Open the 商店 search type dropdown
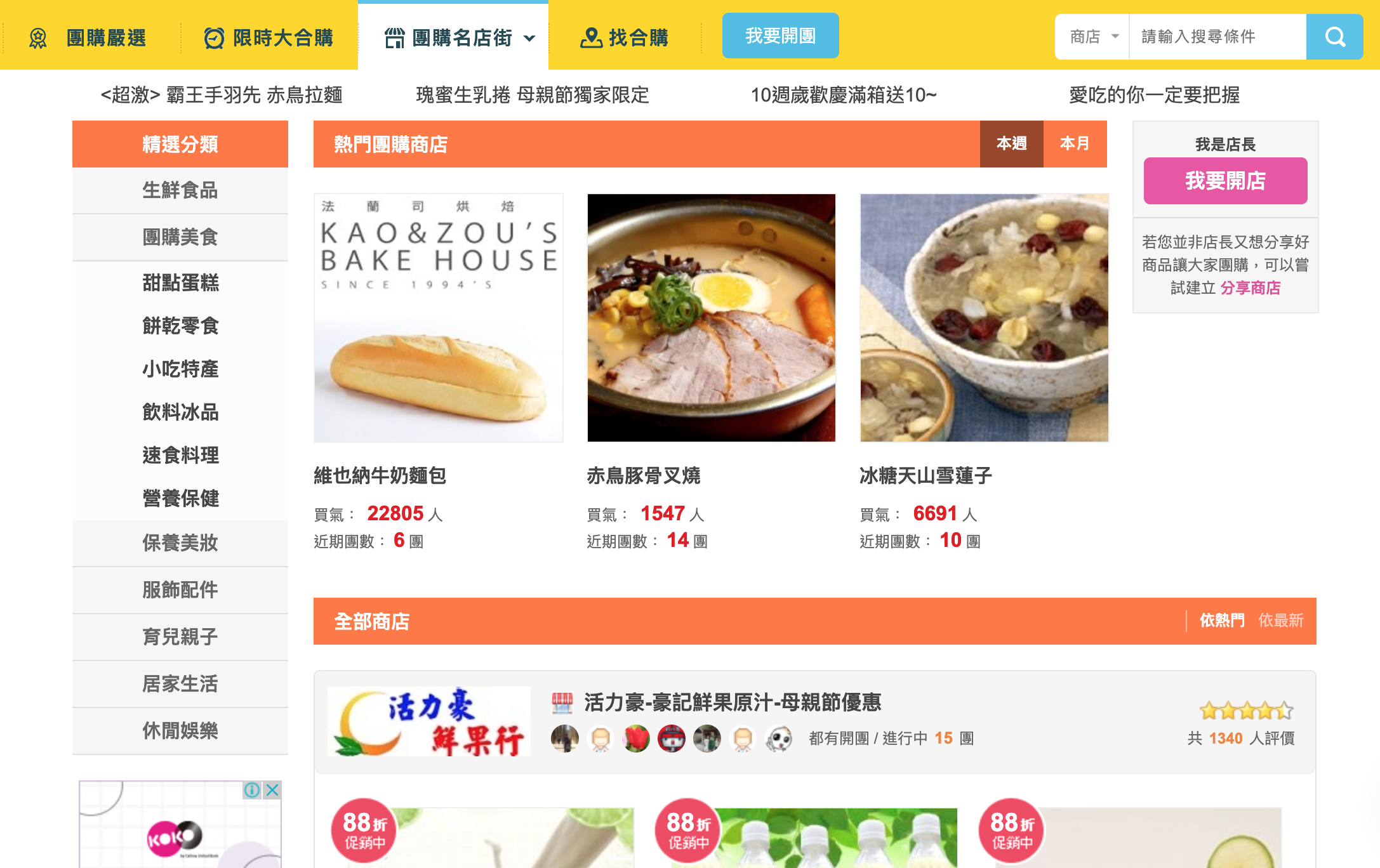This screenshot has height=868, width=1380. point(1093,37)
